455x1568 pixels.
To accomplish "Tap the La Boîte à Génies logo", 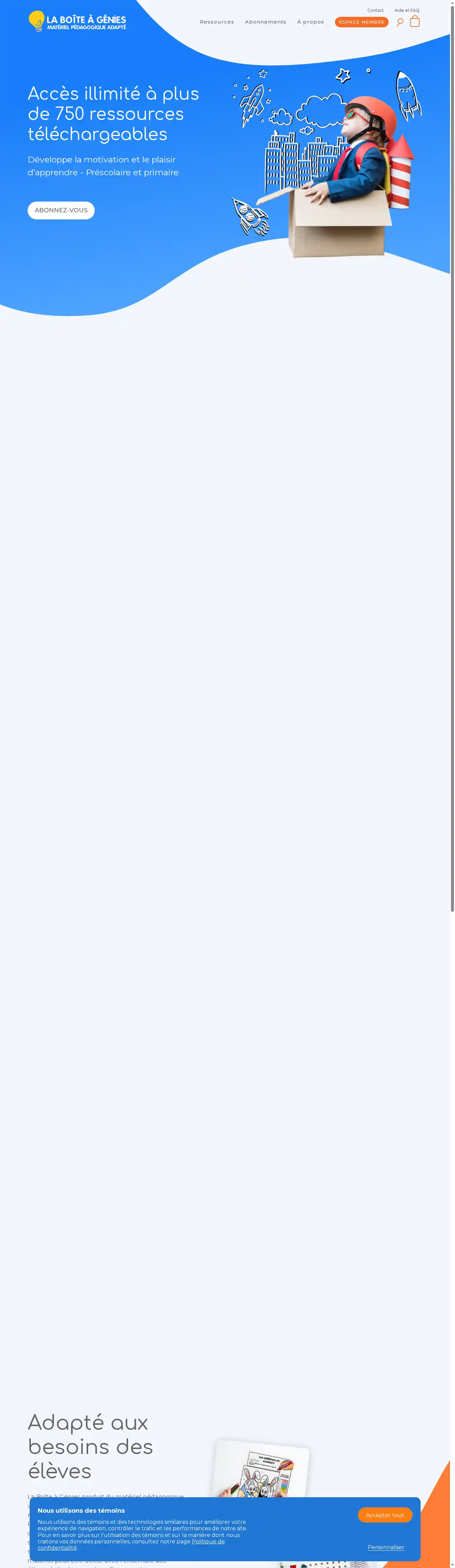I will pyautogui.click(x=77, y=21).
